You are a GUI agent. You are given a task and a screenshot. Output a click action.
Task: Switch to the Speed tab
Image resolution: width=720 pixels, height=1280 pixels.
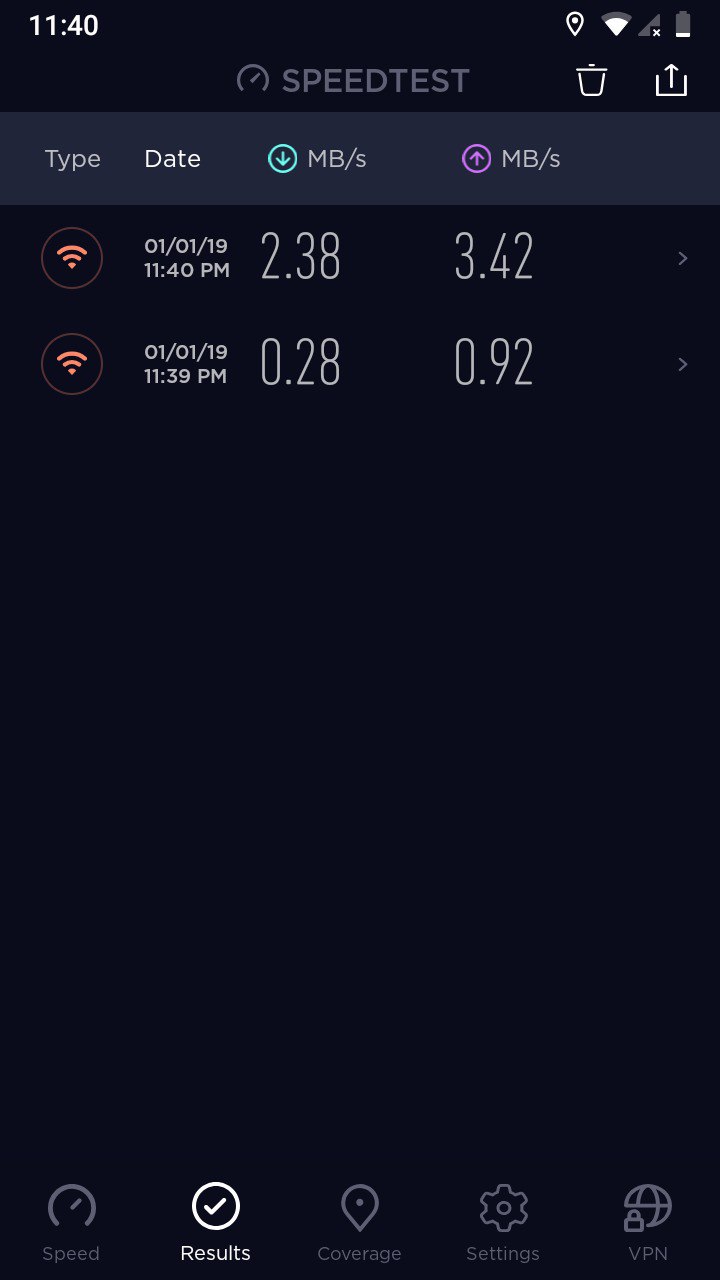pos(71,1223)
